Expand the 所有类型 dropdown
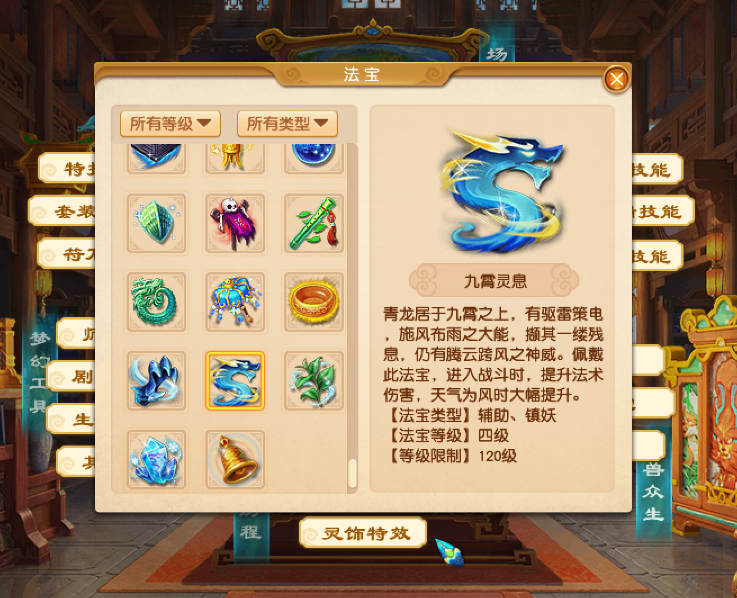This screenshot has height=598, width=737. click(287, 123)
